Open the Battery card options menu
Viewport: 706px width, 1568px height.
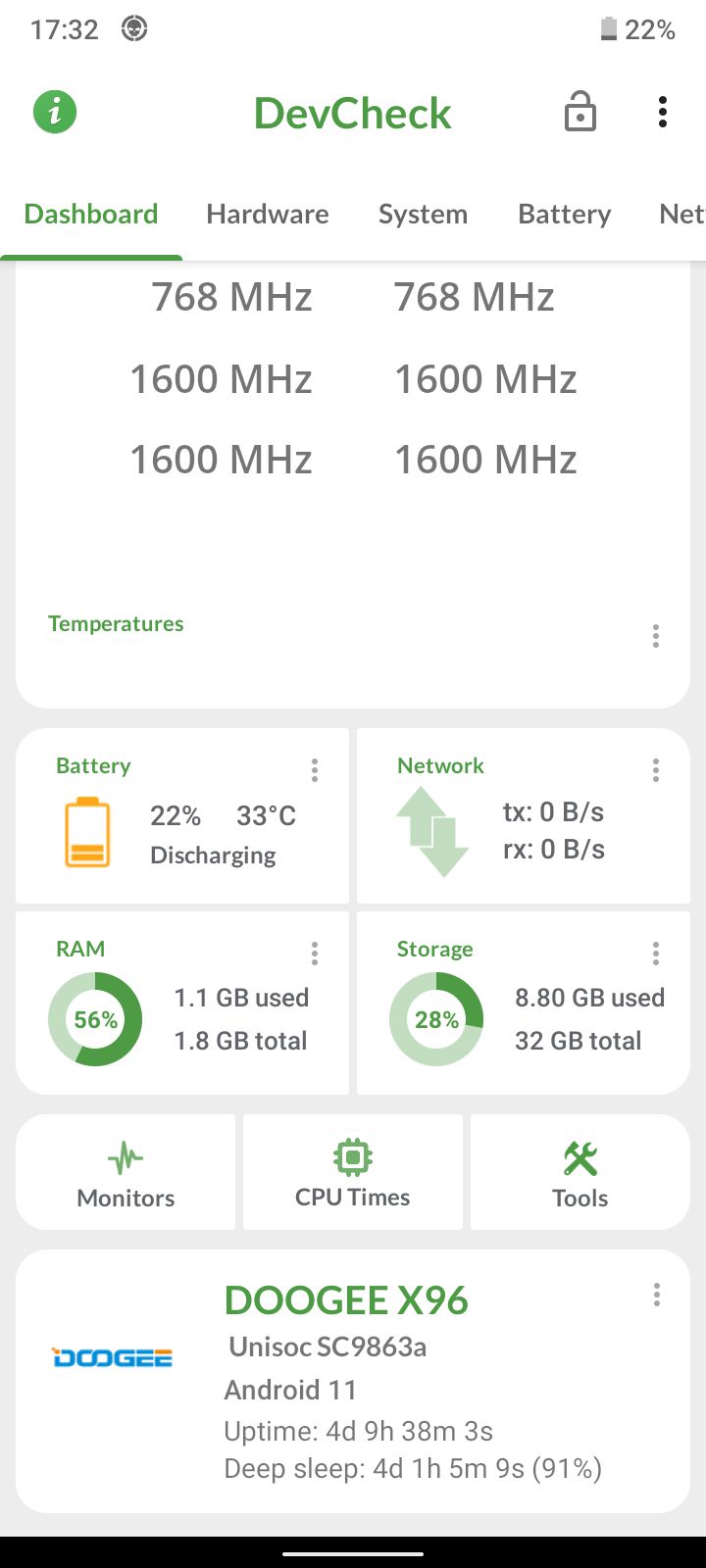(315, 770)
